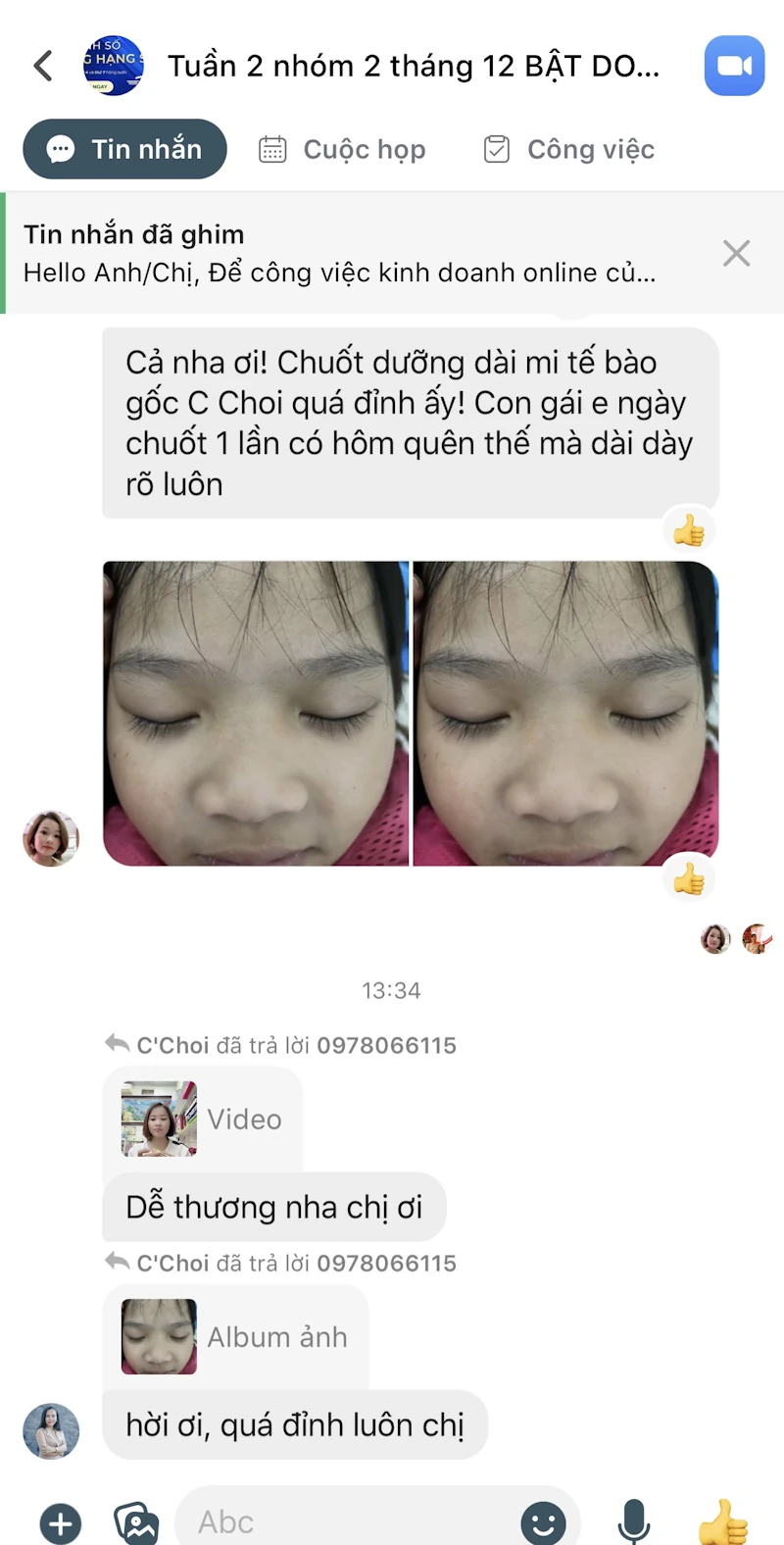This screenshot has height=1545, width=784.
Task: Dismiss the pinned message banner
Action: (736, 253)
